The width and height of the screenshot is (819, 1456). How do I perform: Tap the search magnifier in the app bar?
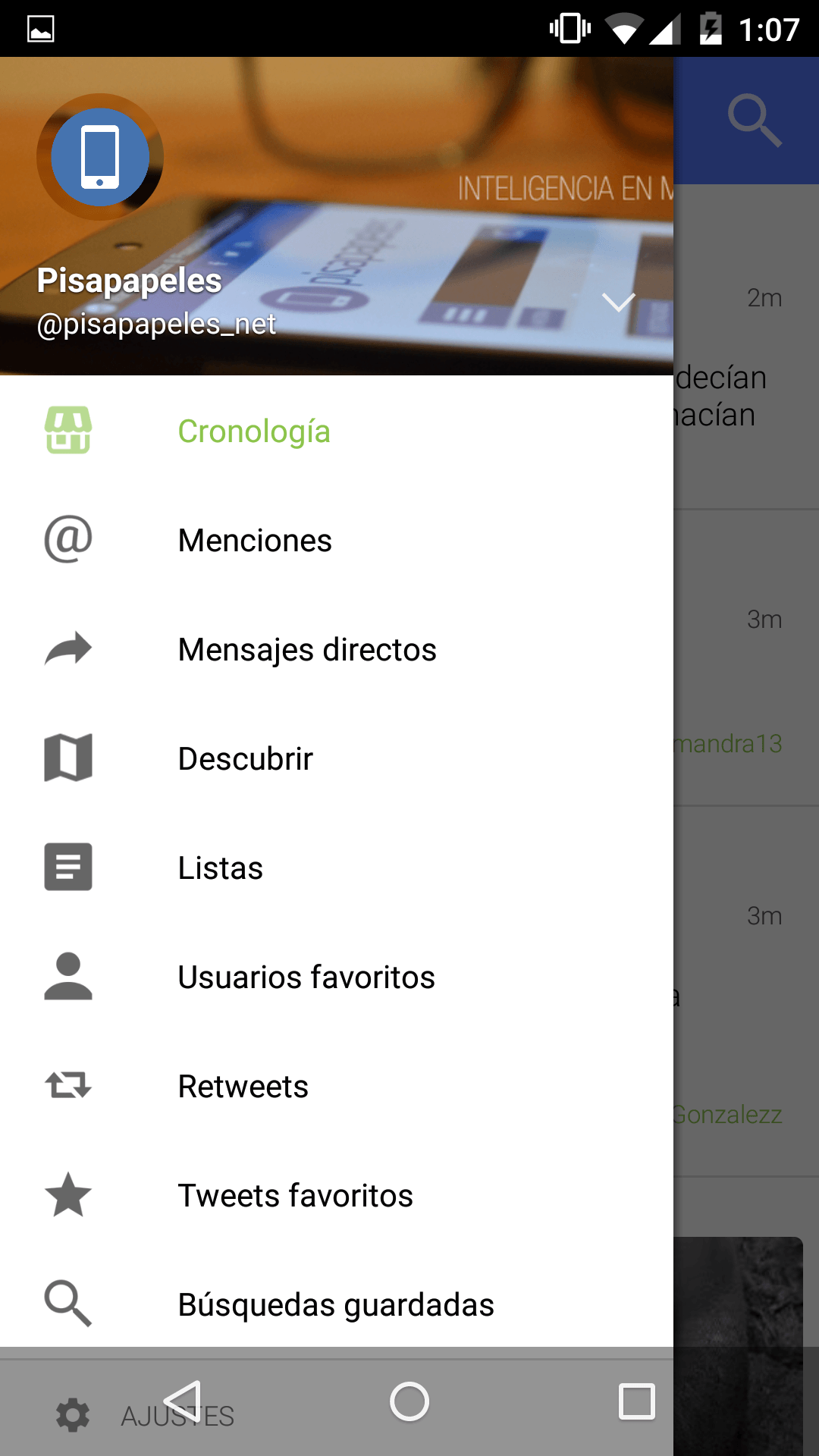754,120
